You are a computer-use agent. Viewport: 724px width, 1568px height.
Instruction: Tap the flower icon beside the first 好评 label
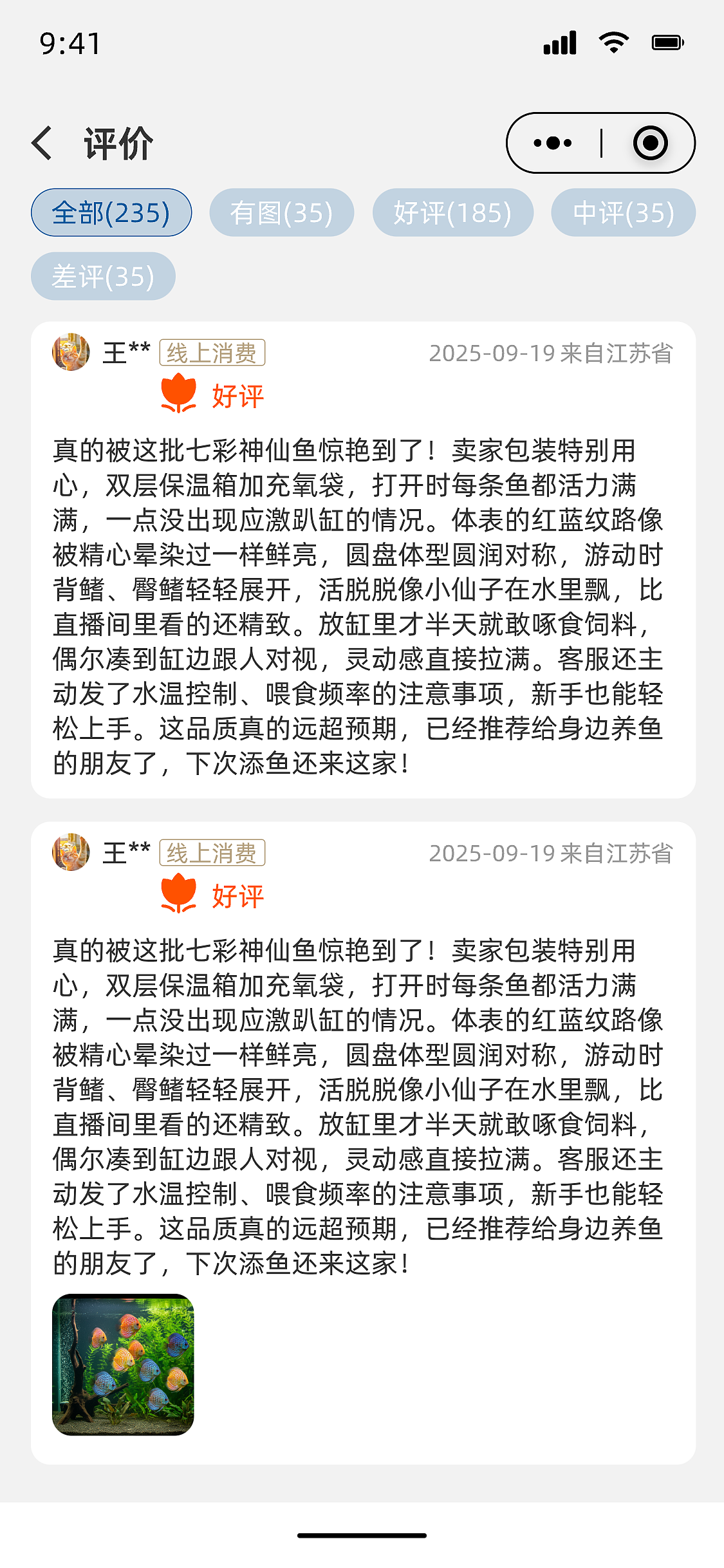[x=178, y=395]
